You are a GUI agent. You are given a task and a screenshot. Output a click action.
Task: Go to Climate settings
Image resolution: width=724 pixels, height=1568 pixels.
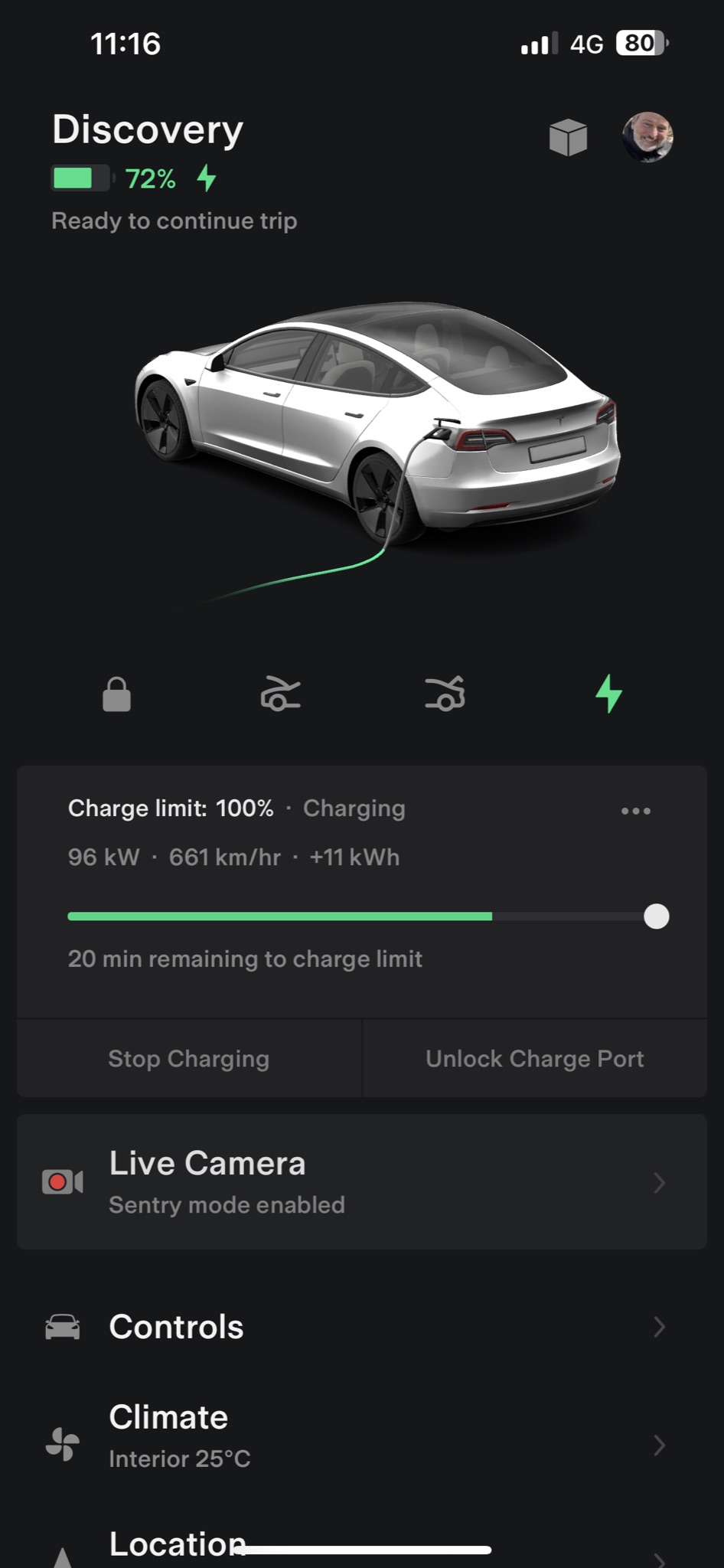coord(362,1436)
